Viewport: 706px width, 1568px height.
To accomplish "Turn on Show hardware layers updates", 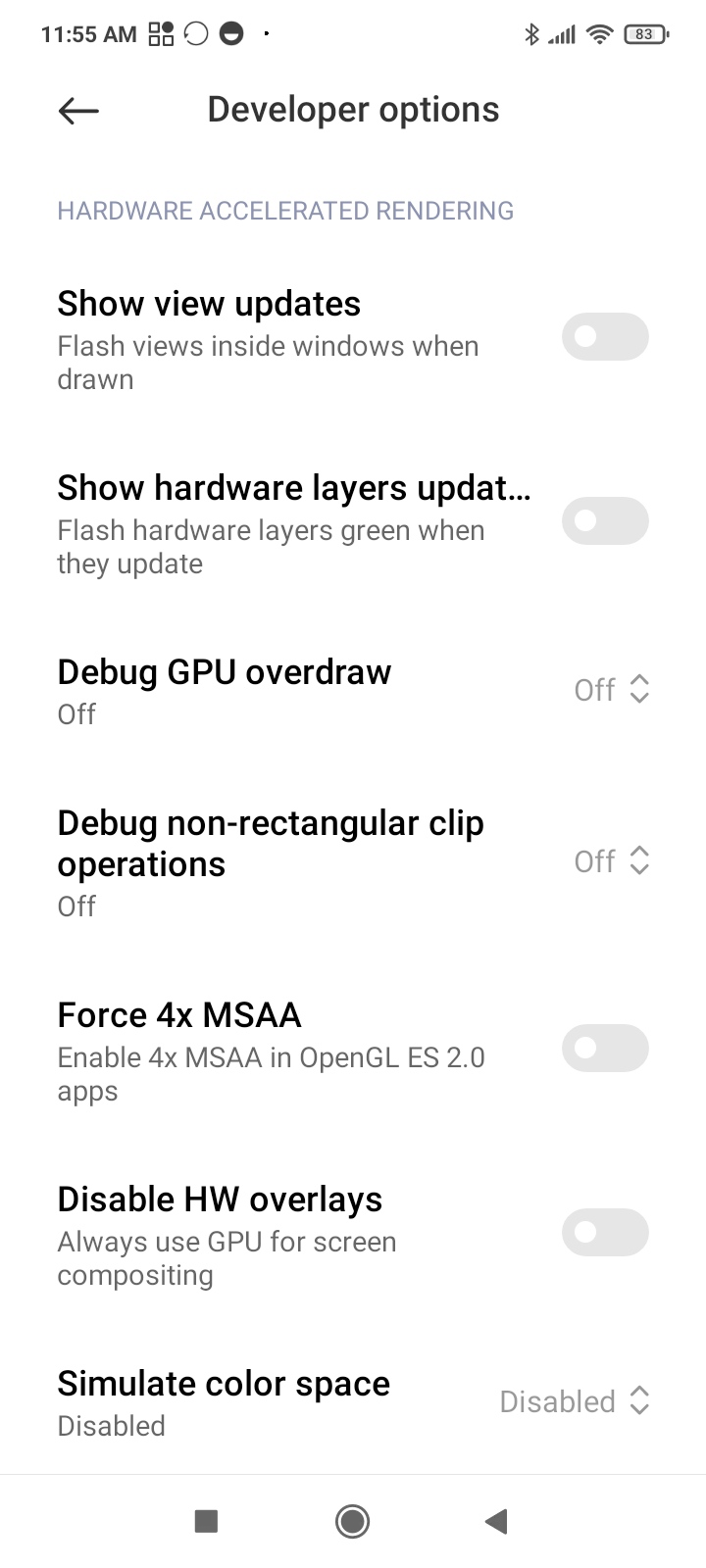I will point(604,521).
